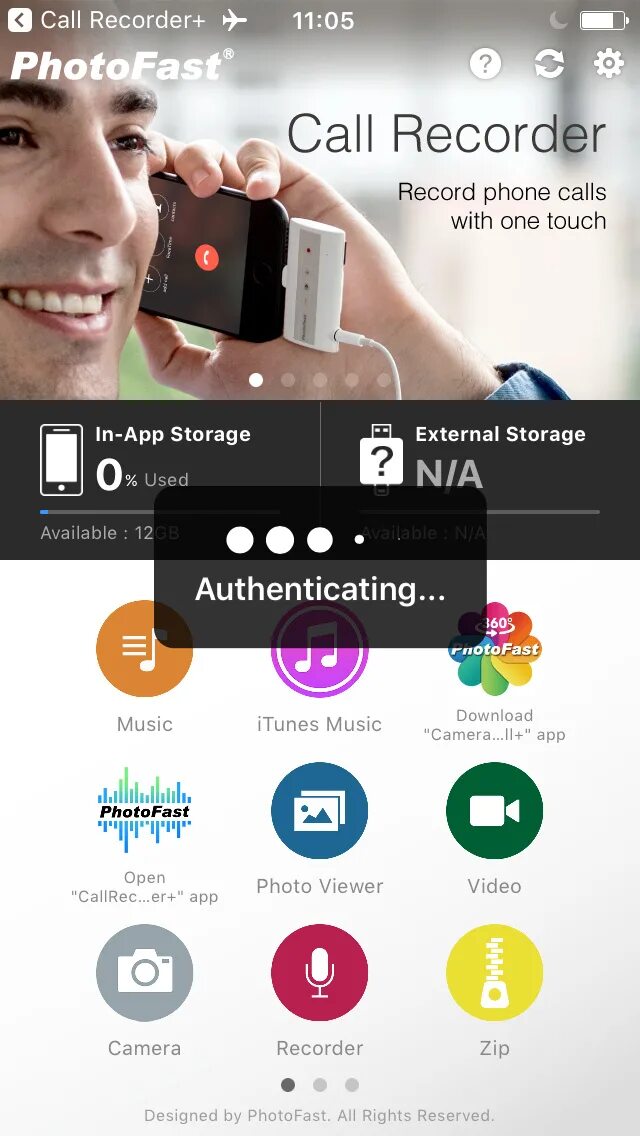This screenshot has width=640, height=1136.
Task: Open the settings gear
Action: [x=609, y=64]
